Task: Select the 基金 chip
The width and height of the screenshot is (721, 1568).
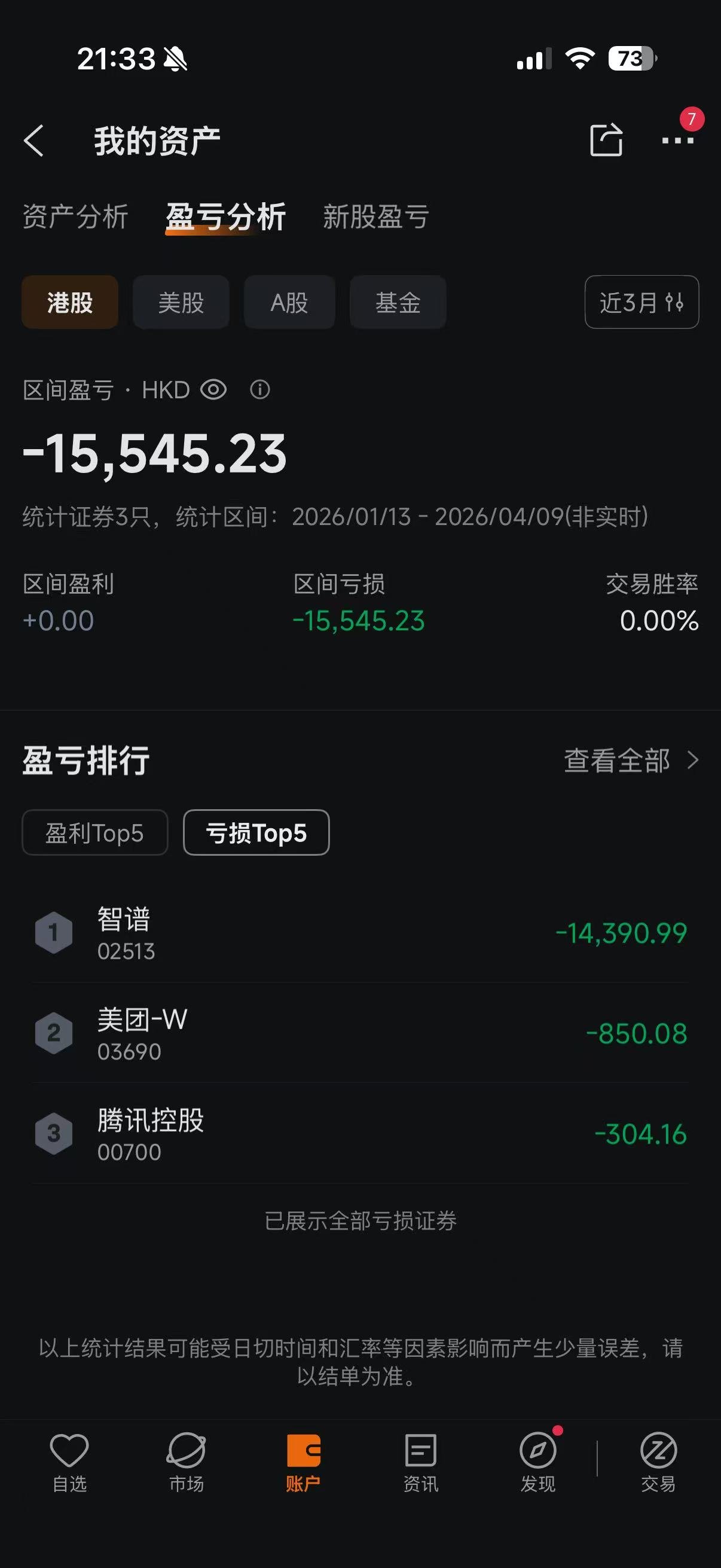Action: 398,303
